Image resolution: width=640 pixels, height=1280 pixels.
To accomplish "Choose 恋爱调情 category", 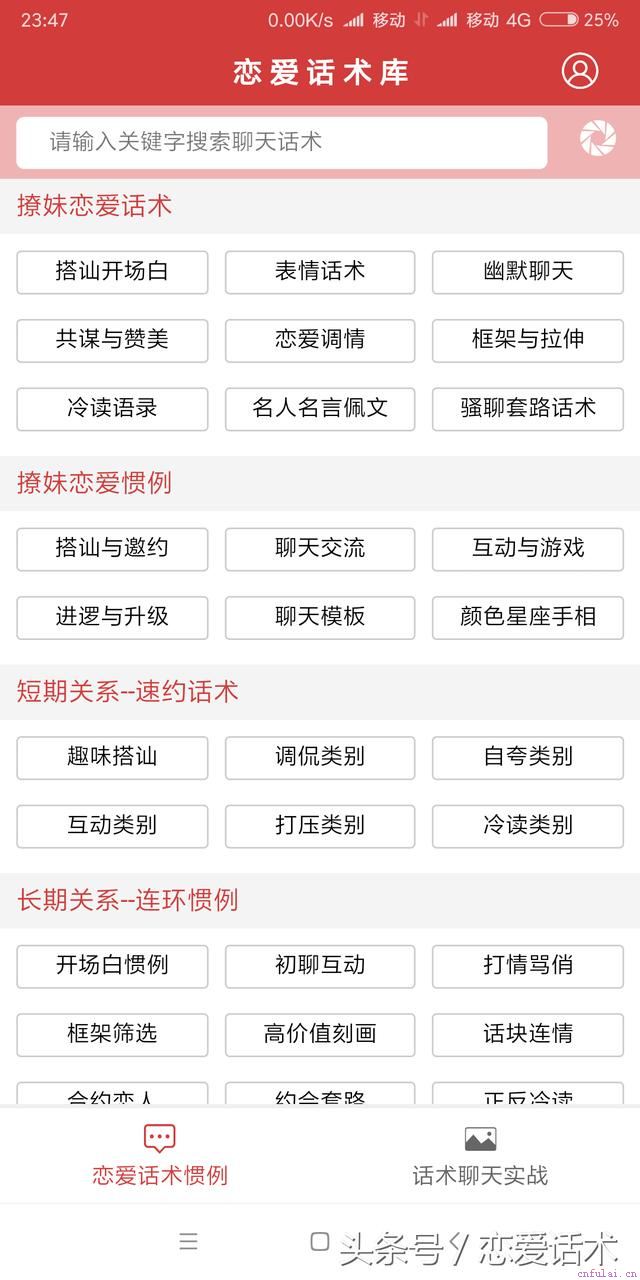I will coord(320,340).
